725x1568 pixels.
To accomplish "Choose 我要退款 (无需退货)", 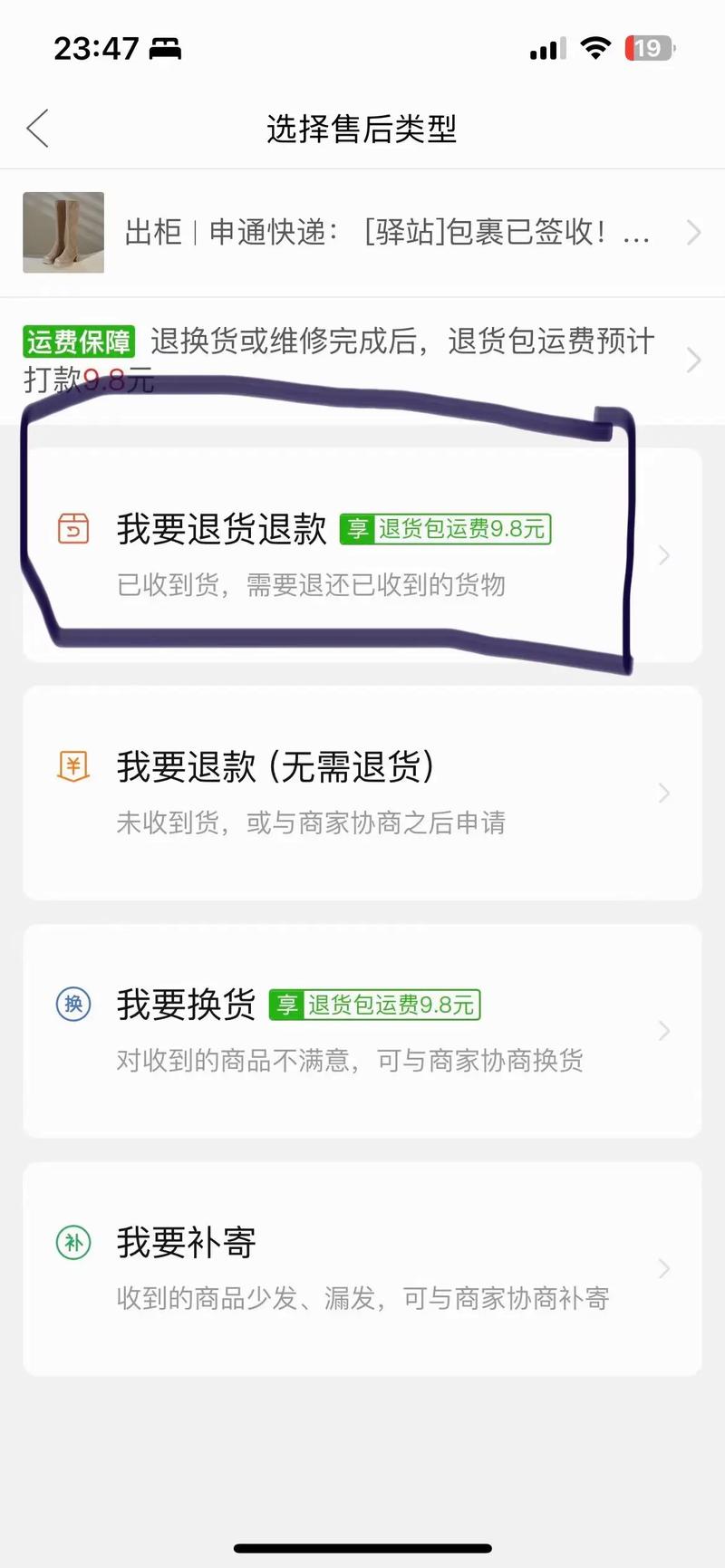I will (x=362, y=793).
